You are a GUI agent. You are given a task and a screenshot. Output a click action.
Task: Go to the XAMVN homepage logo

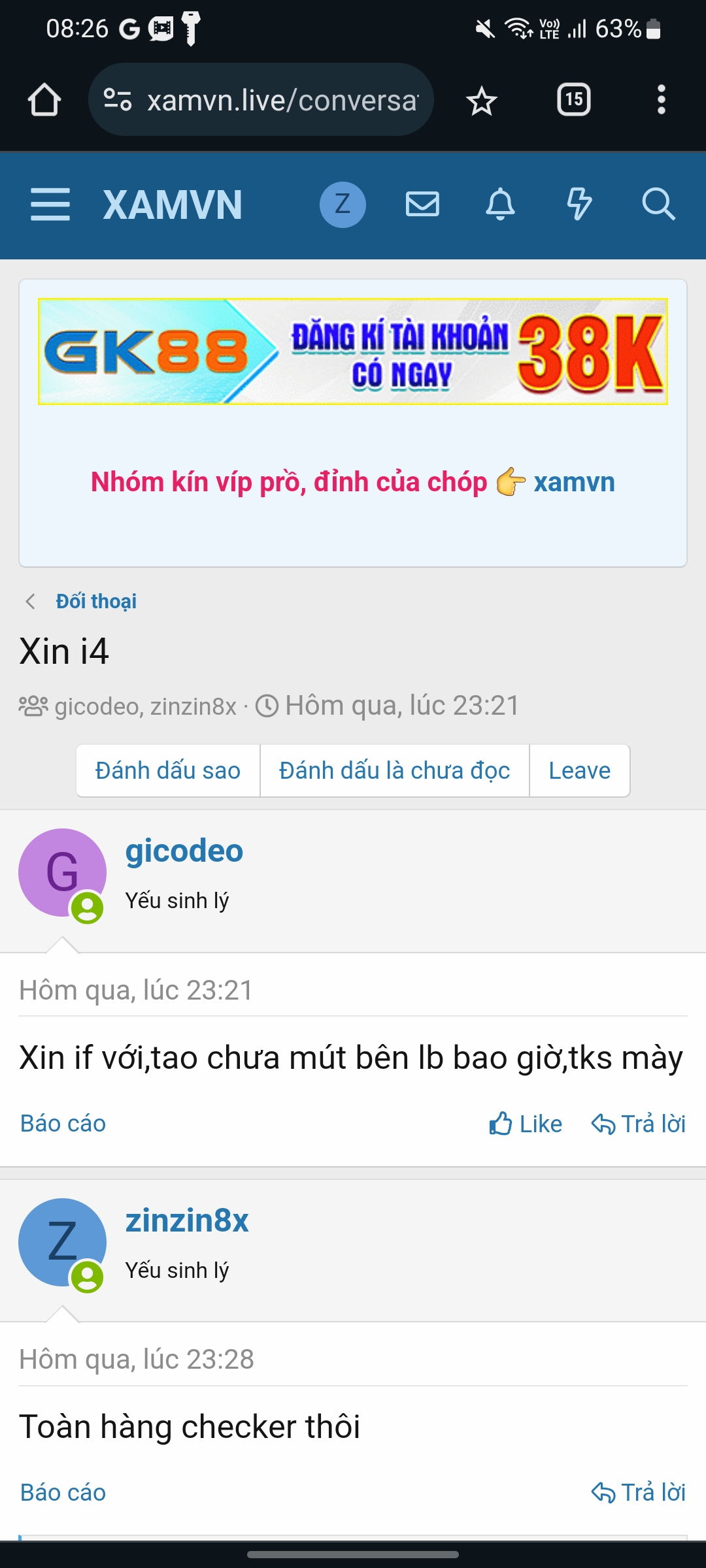(173, 205)
